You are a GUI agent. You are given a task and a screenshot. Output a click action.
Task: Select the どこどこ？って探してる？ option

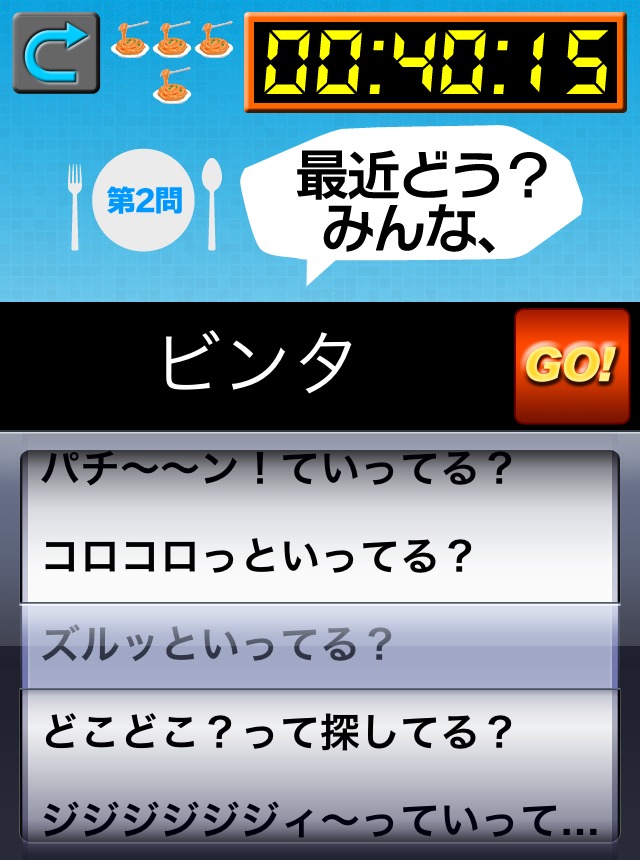278,735
